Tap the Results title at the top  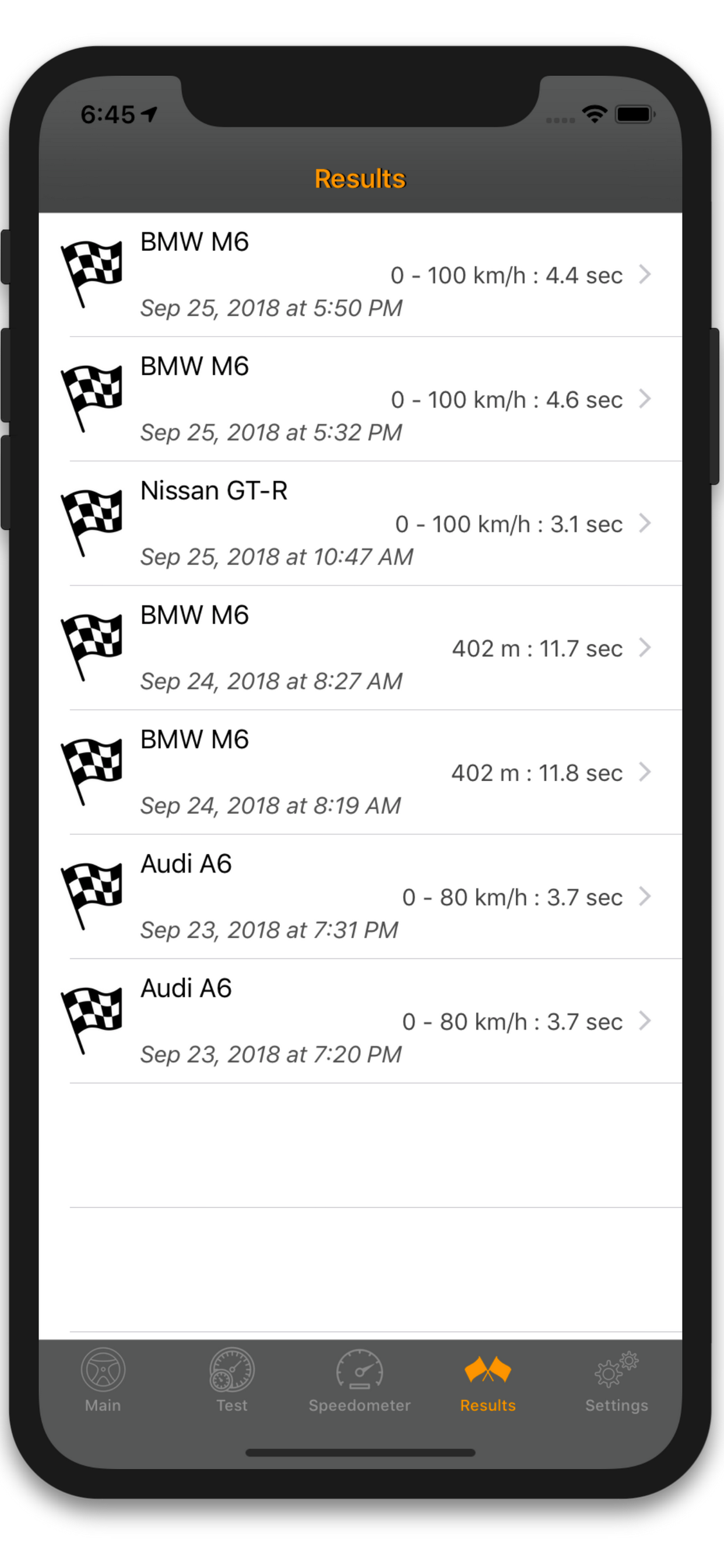(360, 178)
